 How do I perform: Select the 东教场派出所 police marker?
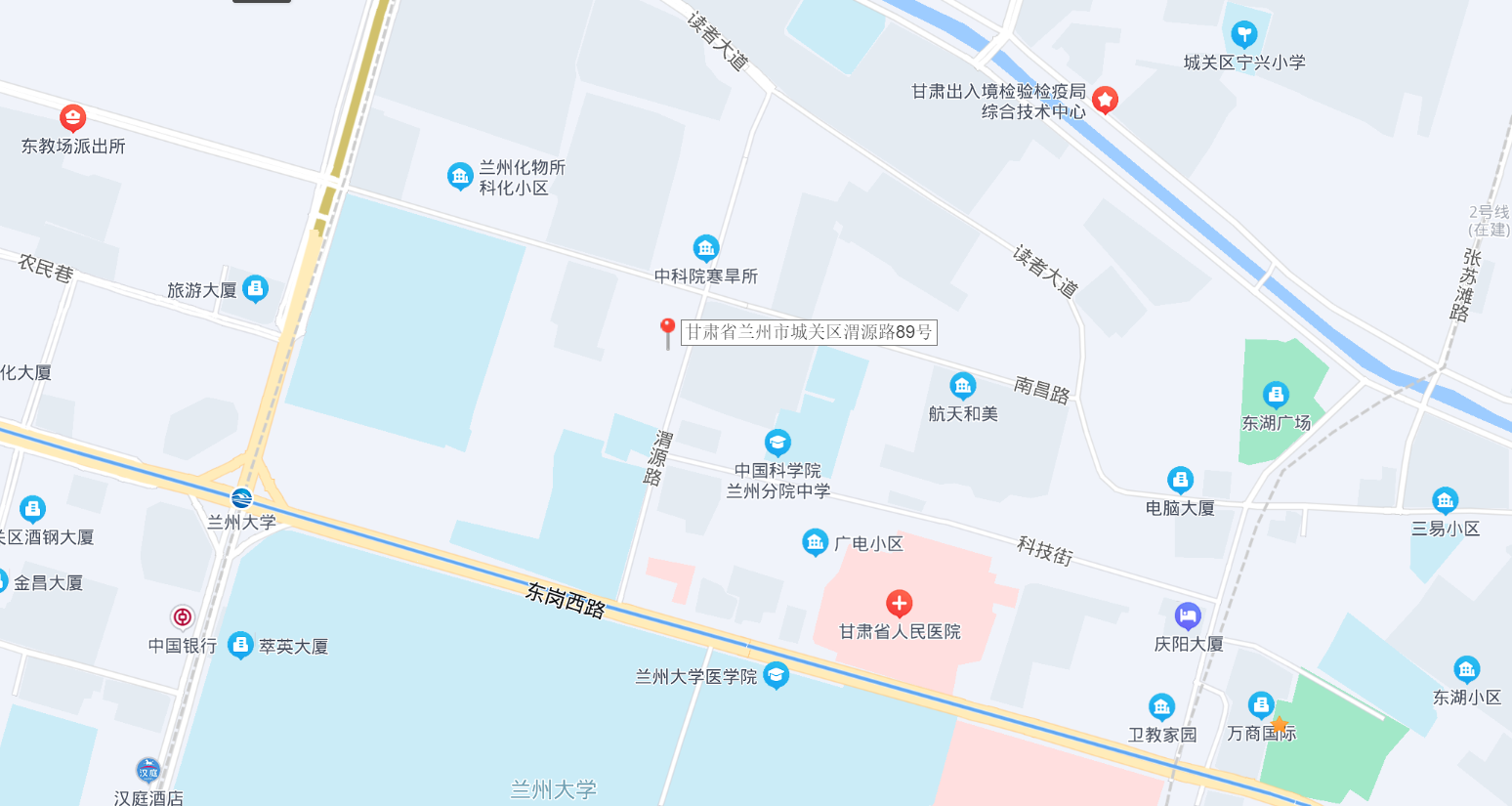pos(73,118)
